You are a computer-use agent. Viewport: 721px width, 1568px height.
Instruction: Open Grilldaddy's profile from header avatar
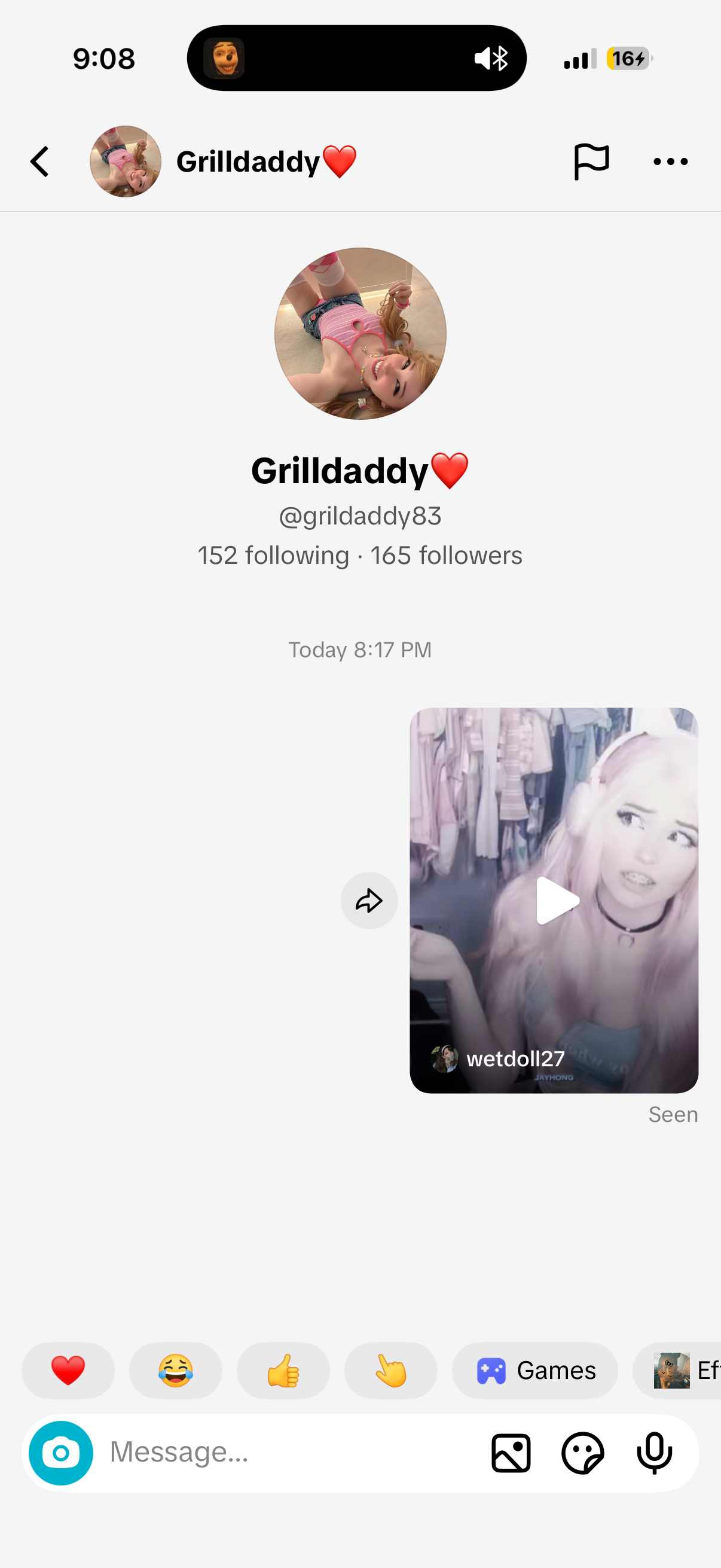point(126,162)
